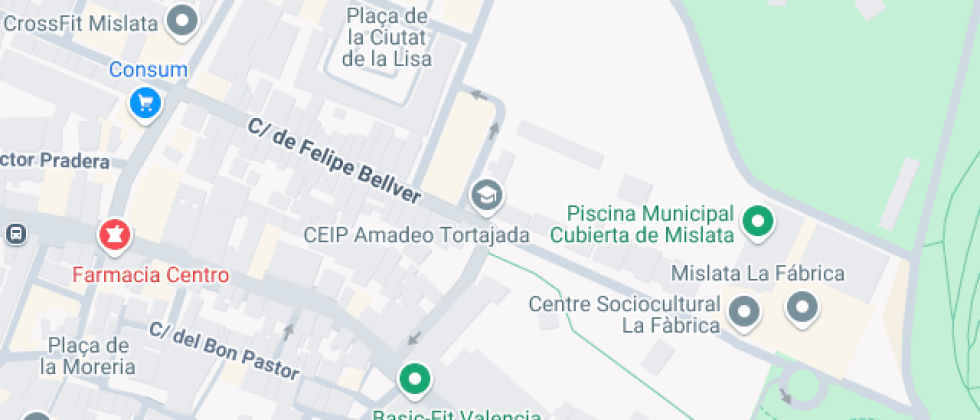Tap the Centre Sociocultural La Fàbrica marker
This screenshot has height=420, width=980.
[x=744, y=311]
